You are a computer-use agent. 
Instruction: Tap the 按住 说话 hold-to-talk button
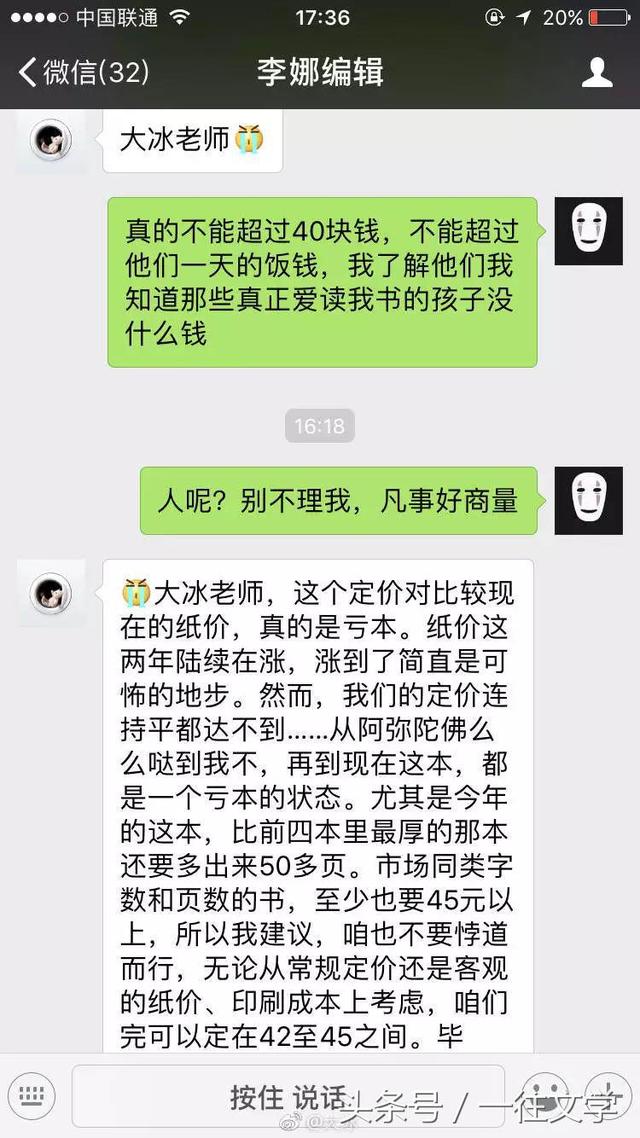tap(288, 1096)
